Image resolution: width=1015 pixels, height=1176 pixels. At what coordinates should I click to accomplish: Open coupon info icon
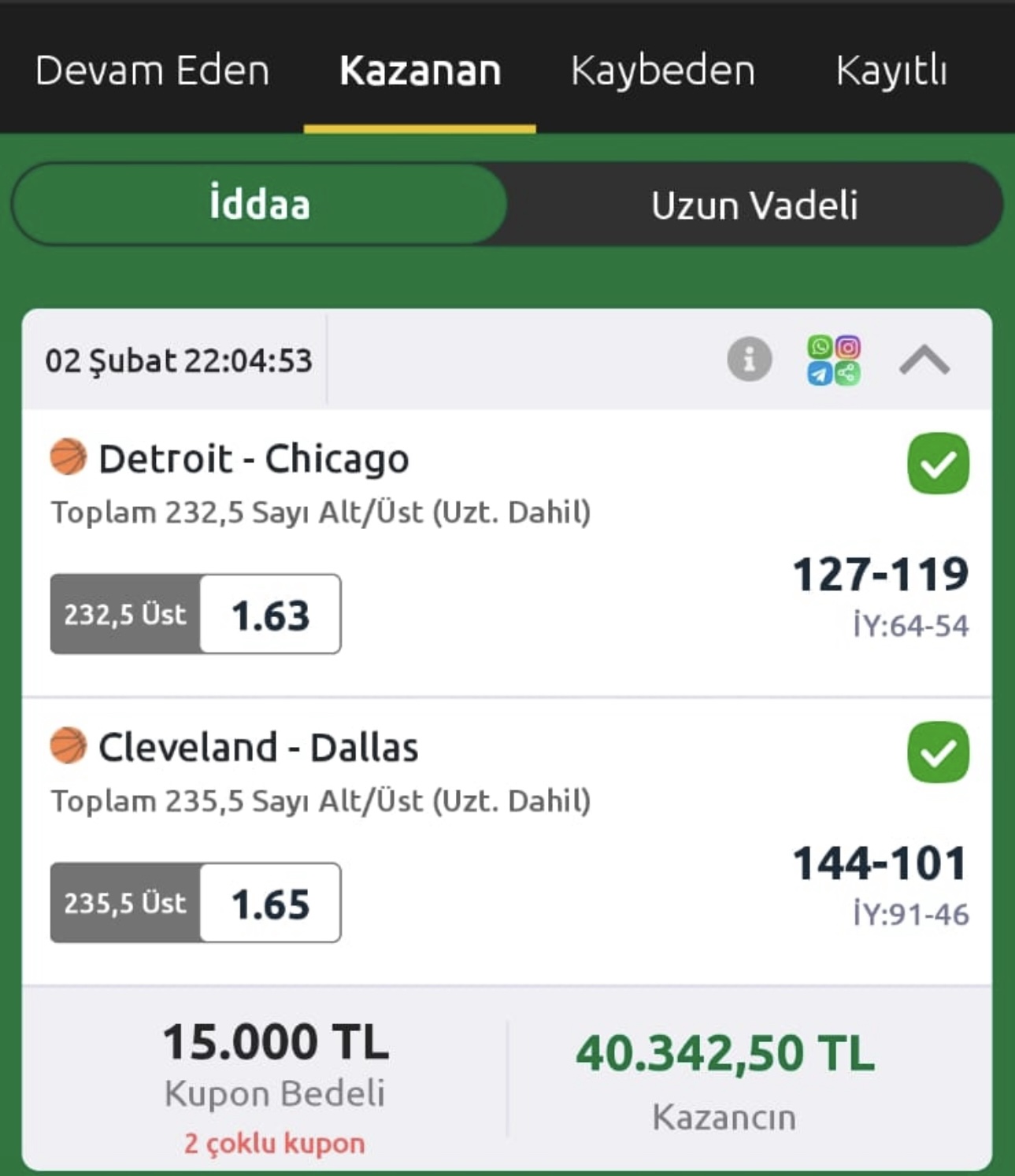749,360
